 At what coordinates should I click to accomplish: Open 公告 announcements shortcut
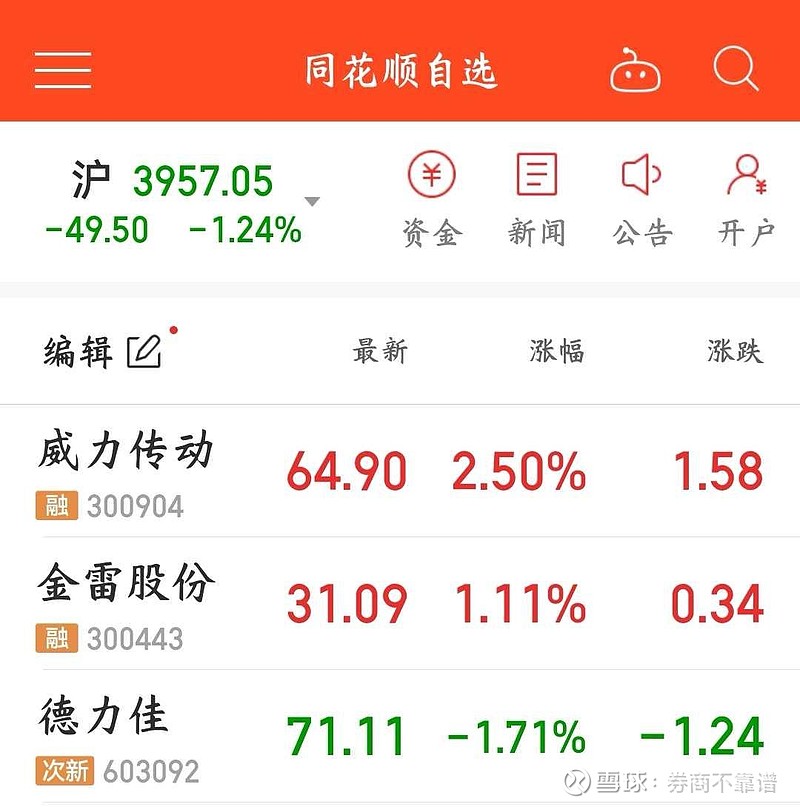[x=641, y=200]
